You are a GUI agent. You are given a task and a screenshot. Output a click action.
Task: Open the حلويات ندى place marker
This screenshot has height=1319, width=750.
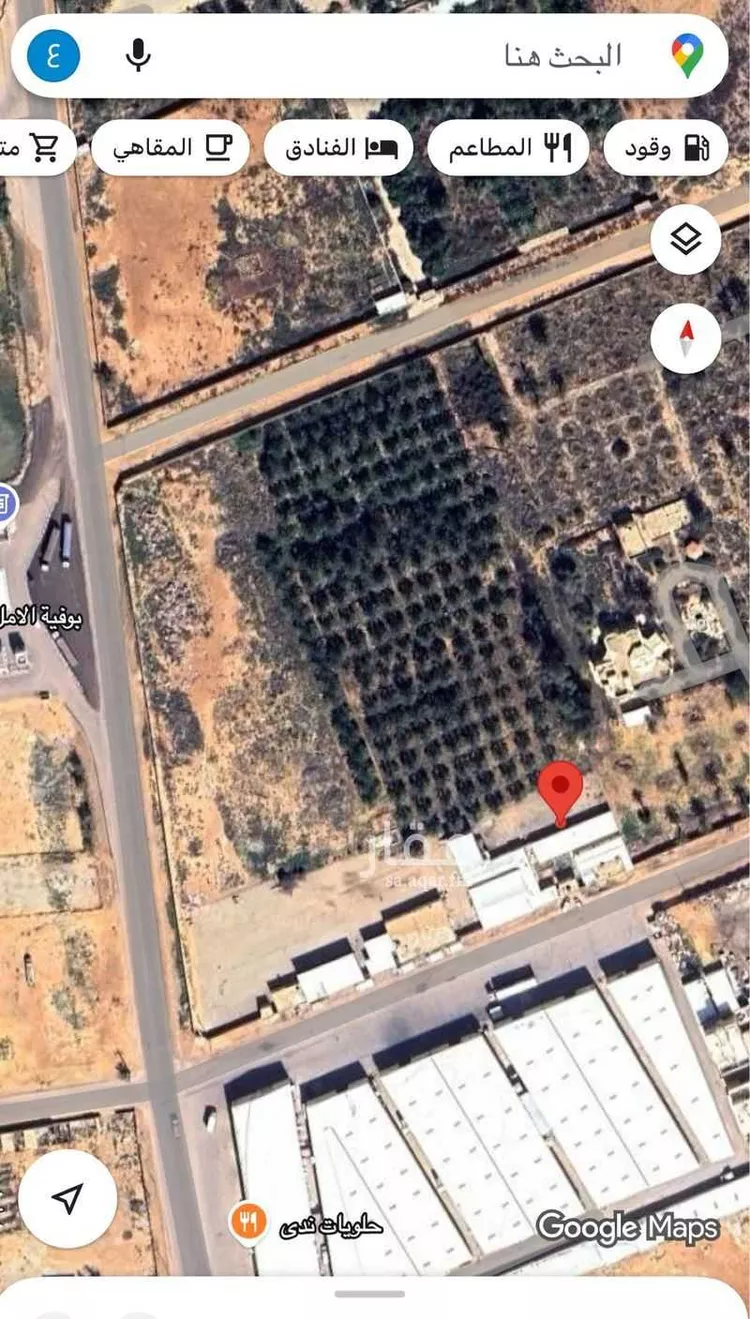click(x=249, y=1222)
